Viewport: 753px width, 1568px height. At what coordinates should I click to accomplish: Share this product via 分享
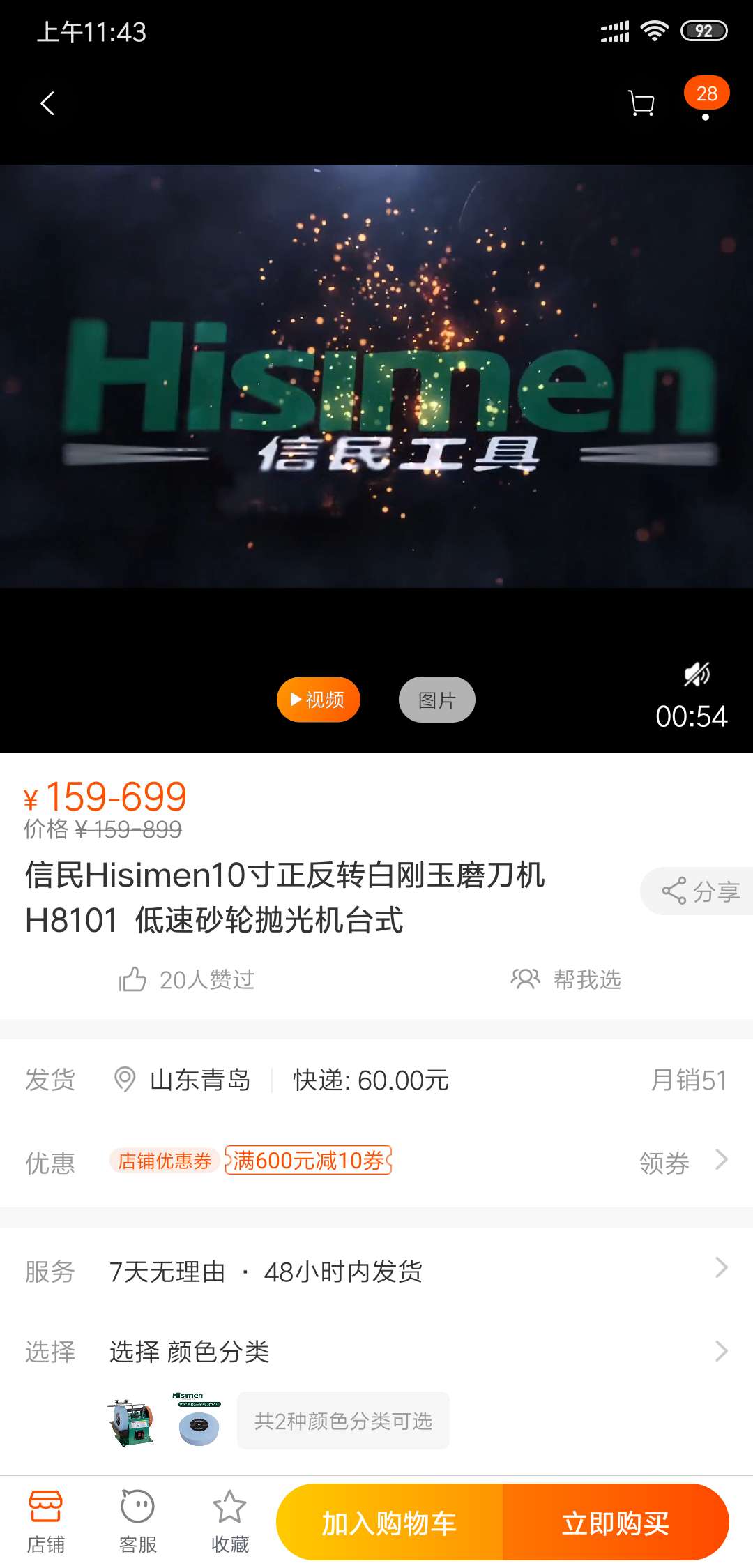(700, 891)
